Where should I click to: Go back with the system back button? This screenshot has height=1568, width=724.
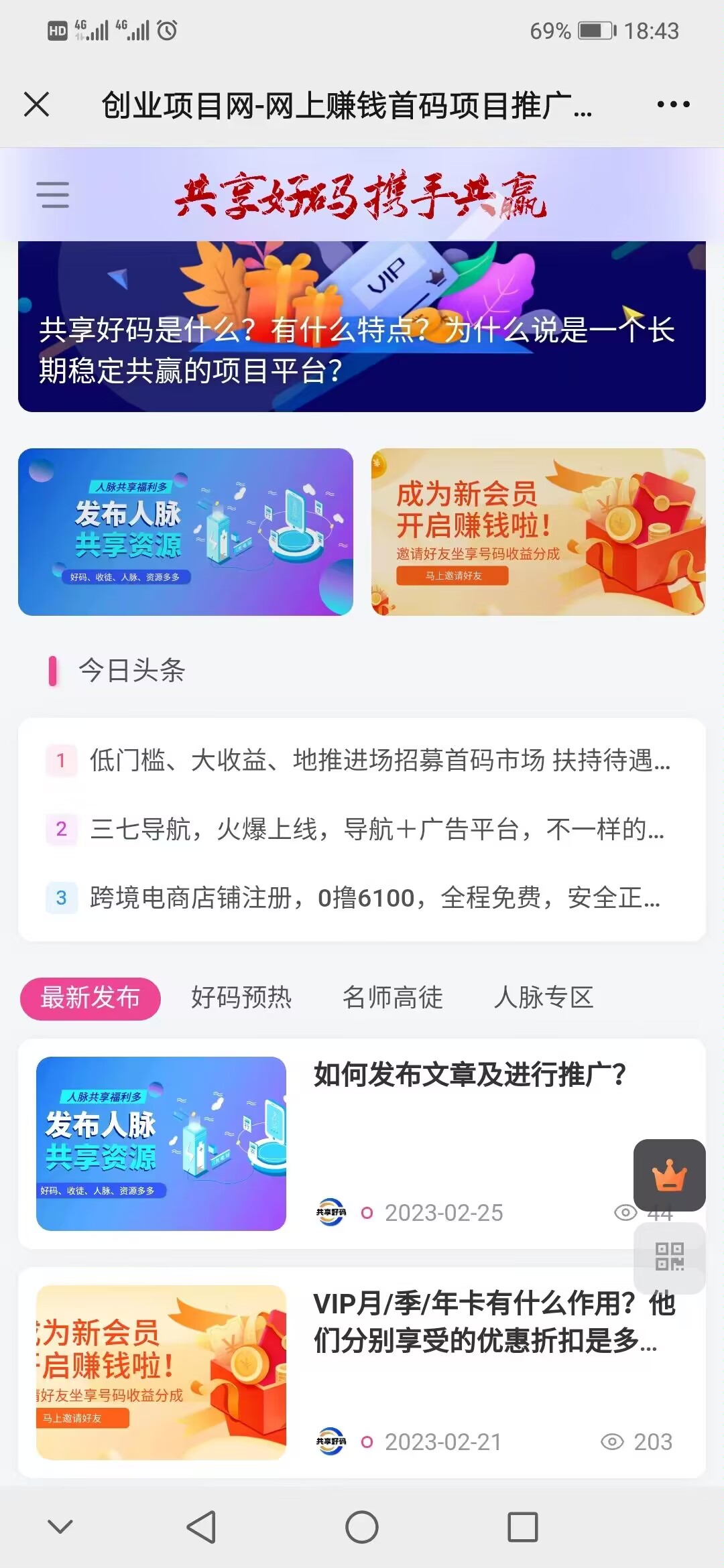tap(201, 1527)
